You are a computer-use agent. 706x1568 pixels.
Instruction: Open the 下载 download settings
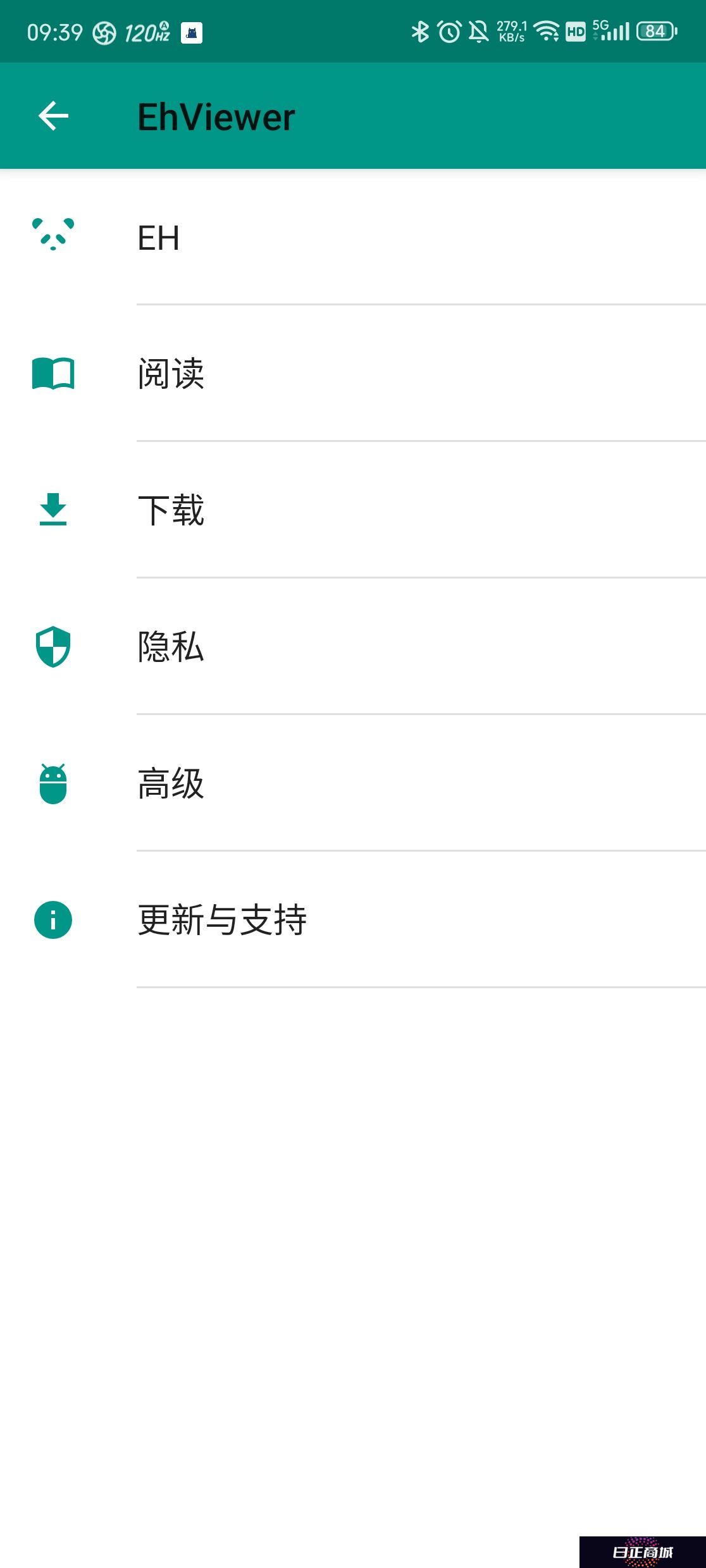[x=353, y=510]
